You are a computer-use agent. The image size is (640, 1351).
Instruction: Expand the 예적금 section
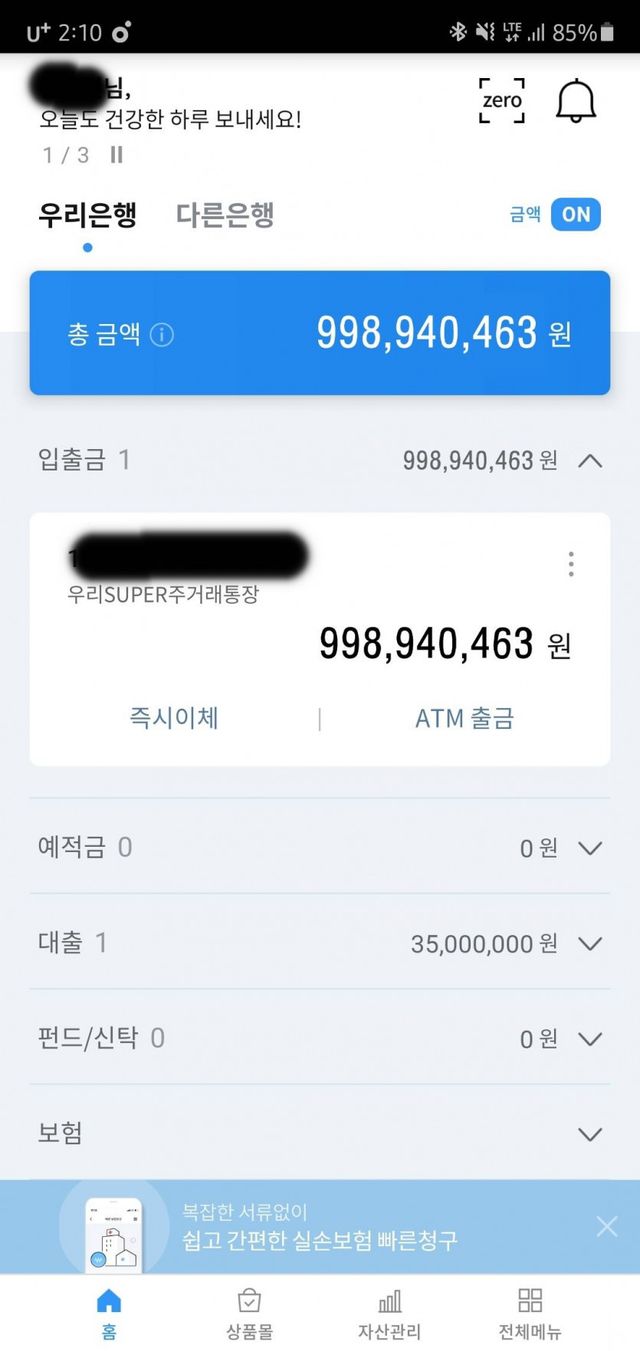[x=590, y=848]
